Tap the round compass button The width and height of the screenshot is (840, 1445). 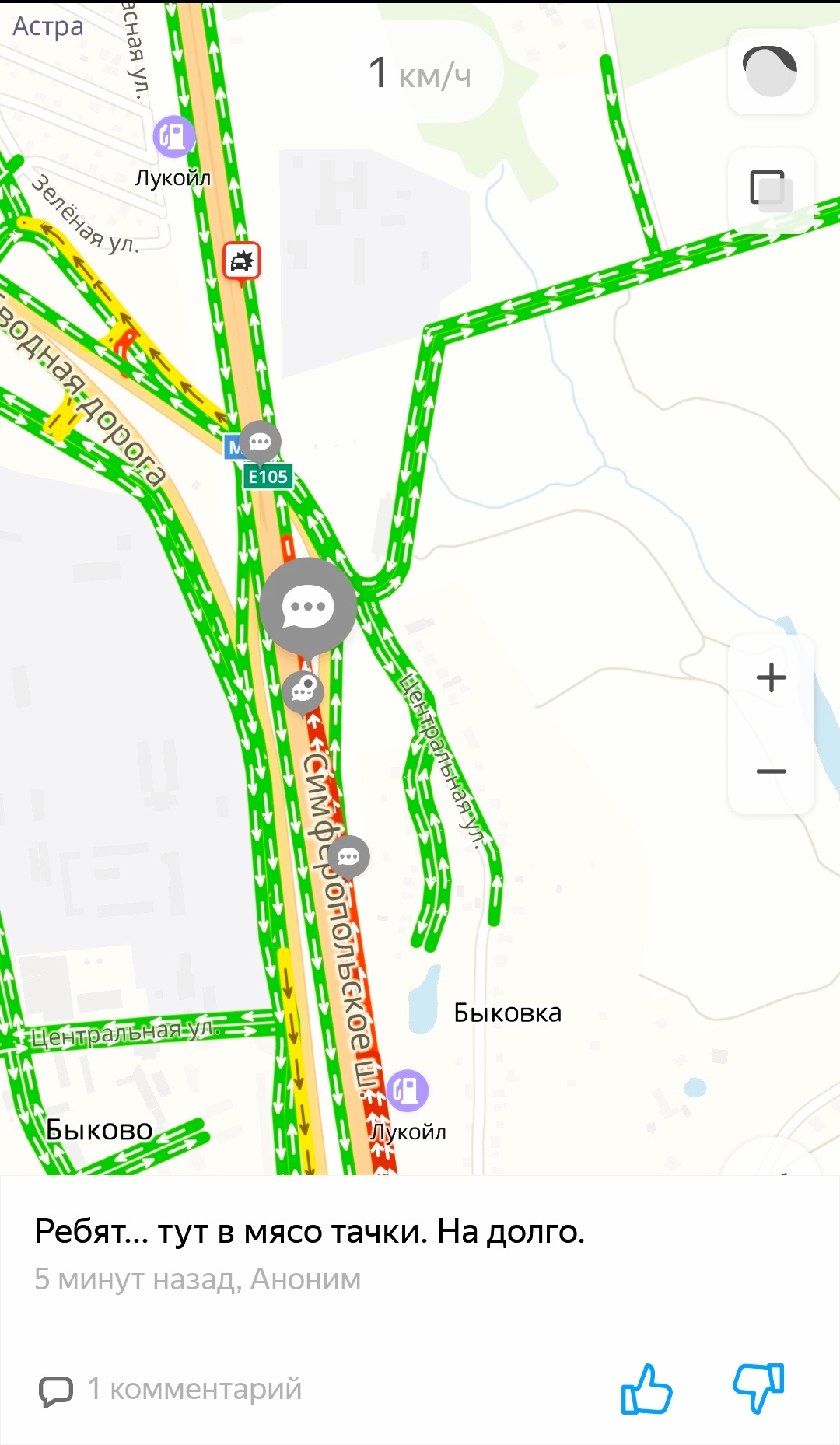point(771,72)
